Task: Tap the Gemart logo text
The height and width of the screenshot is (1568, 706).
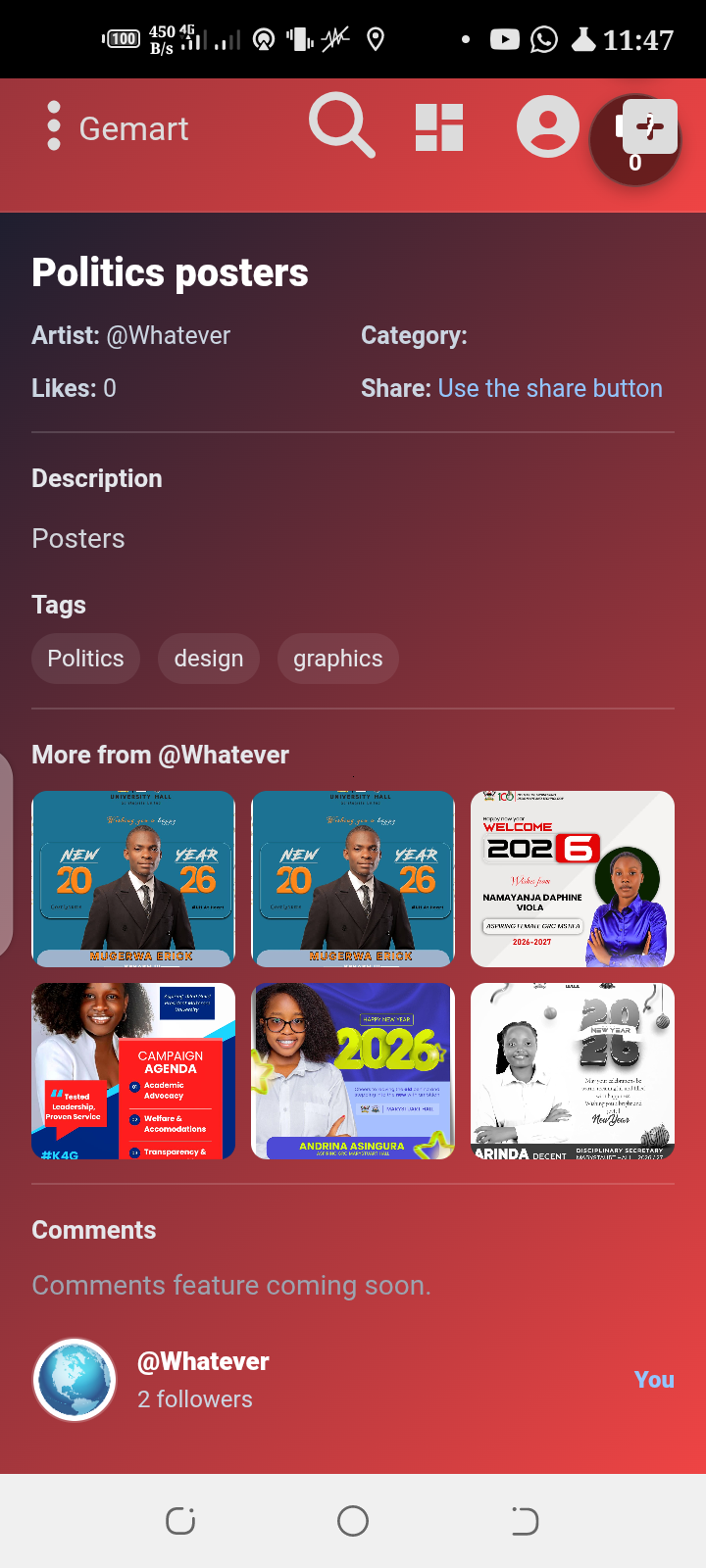Action: pos(133,127)
